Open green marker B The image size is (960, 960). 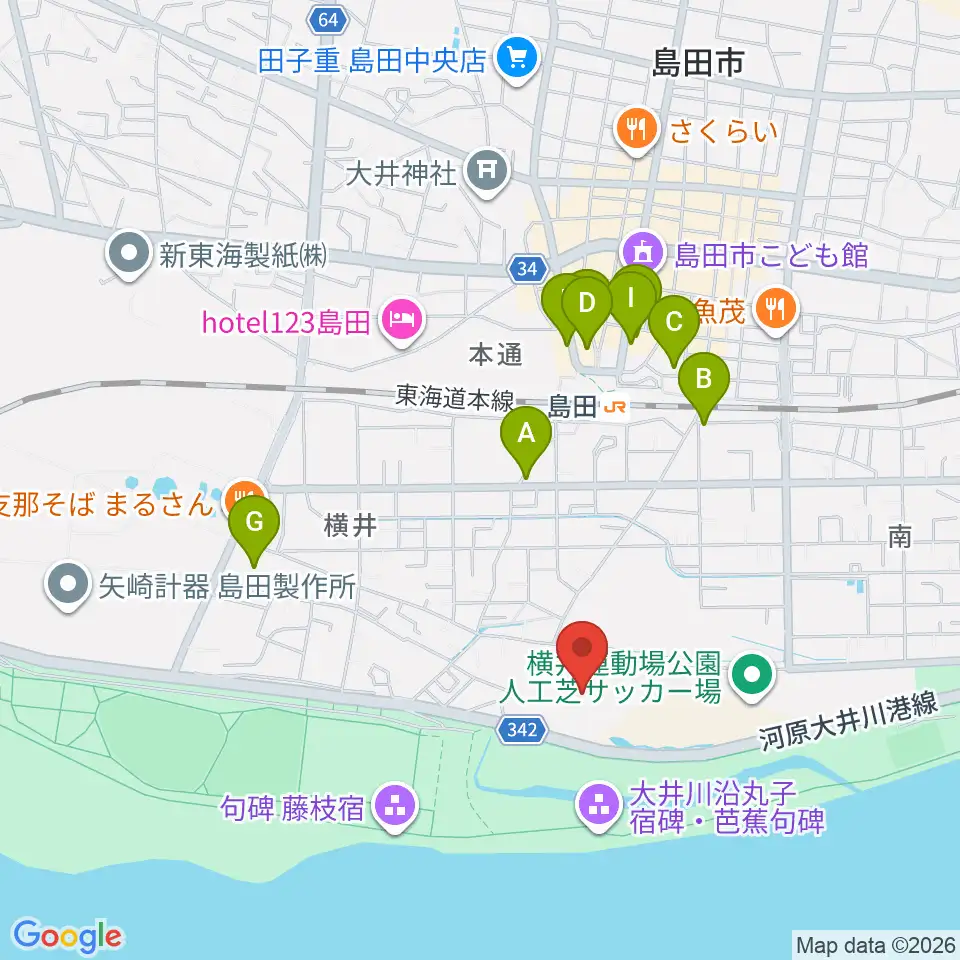pos(704,388)
